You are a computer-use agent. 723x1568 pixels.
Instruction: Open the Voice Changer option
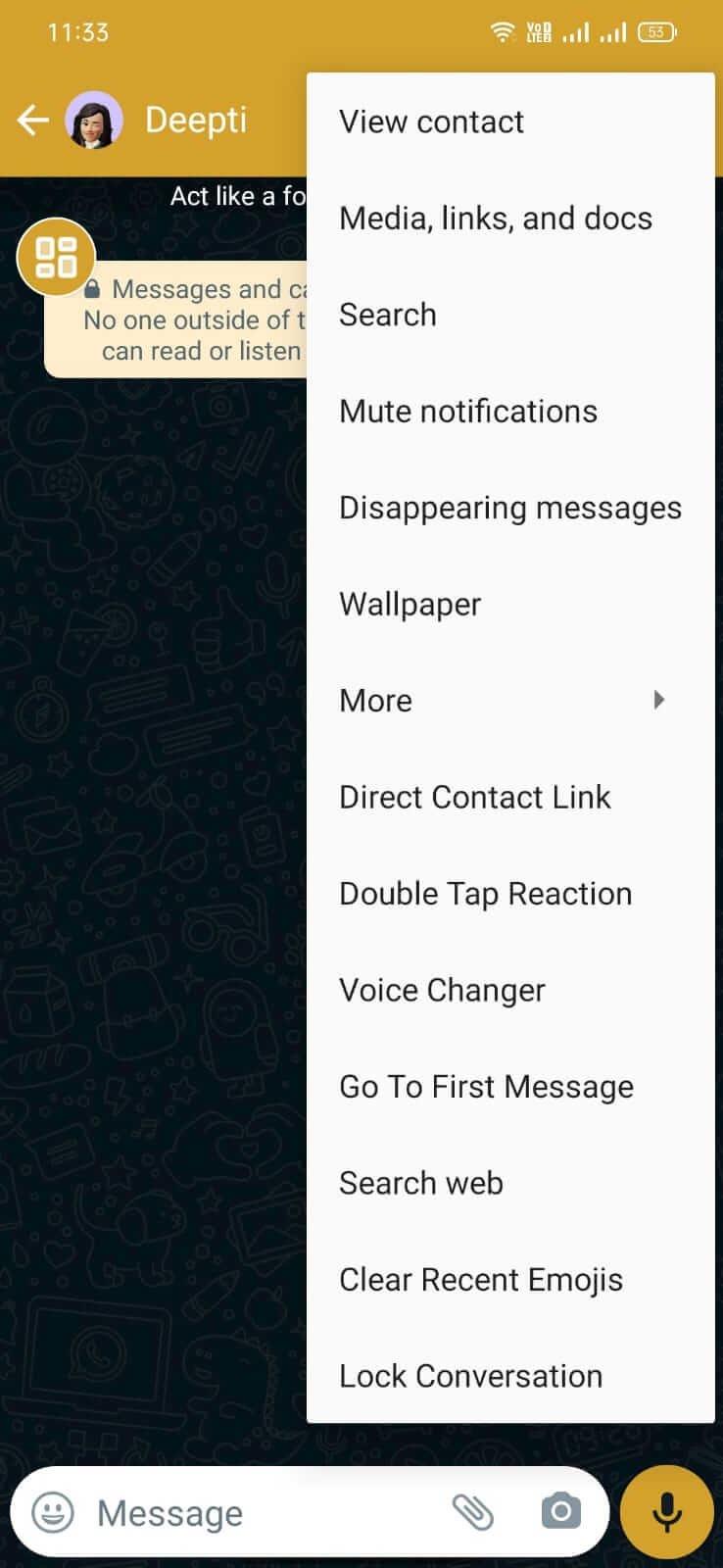pos(442,990)
